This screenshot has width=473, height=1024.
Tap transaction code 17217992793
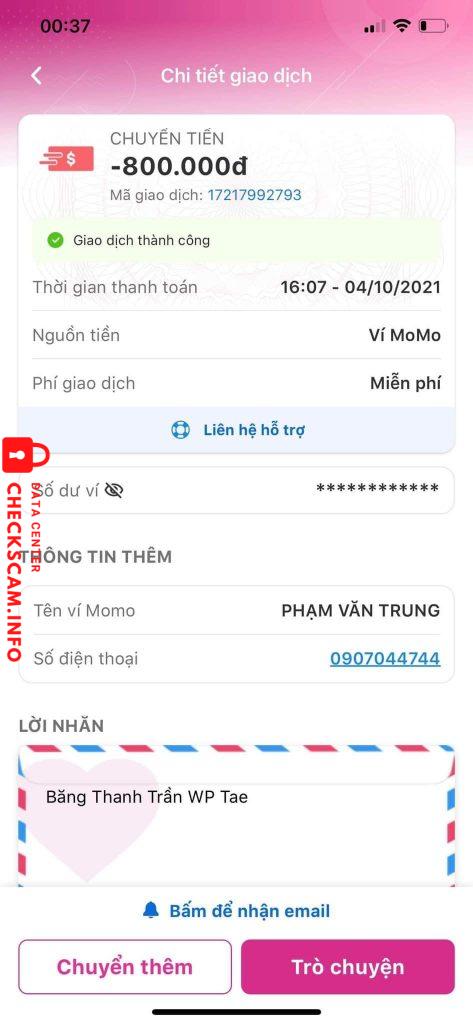pos(254,195)
